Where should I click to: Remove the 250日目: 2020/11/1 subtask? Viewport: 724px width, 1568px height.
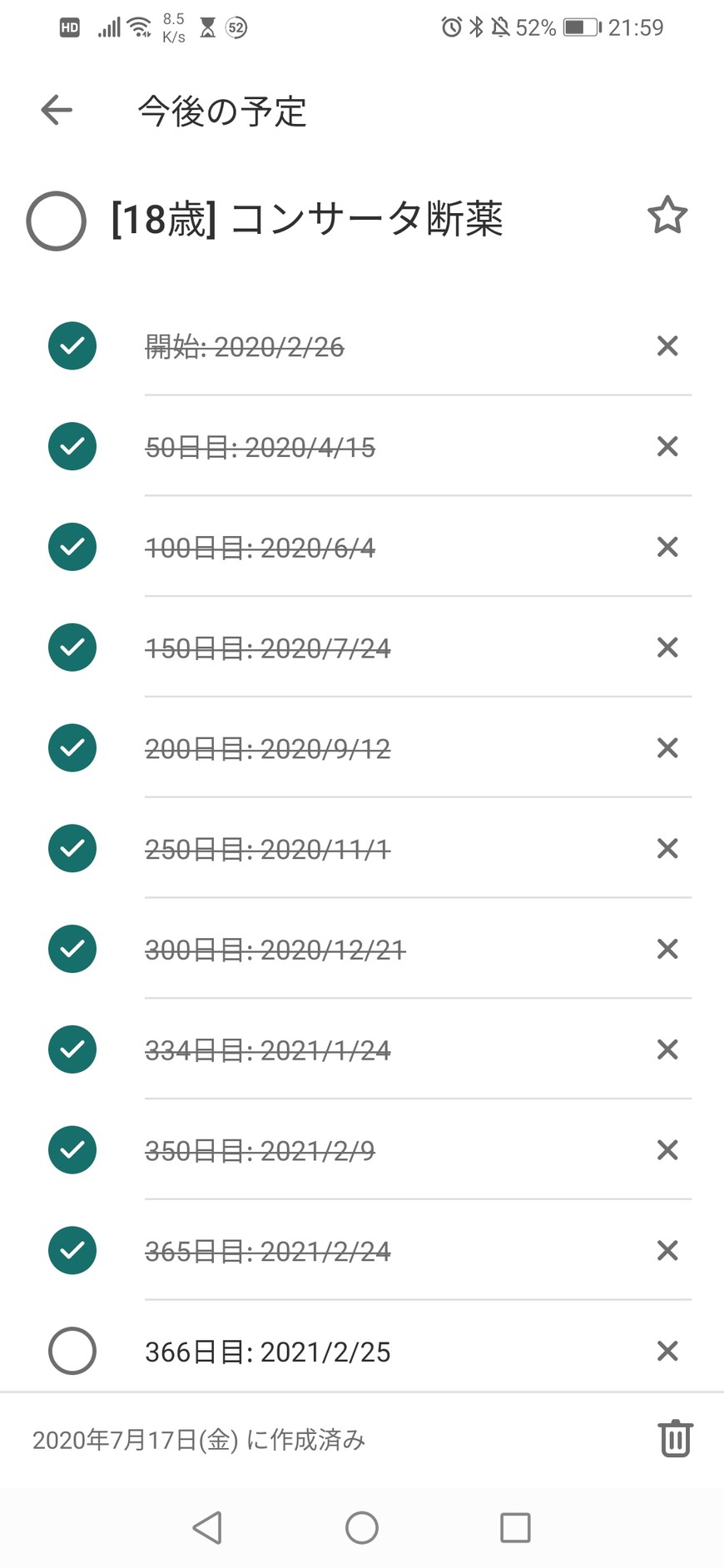[x=667, y=848]
